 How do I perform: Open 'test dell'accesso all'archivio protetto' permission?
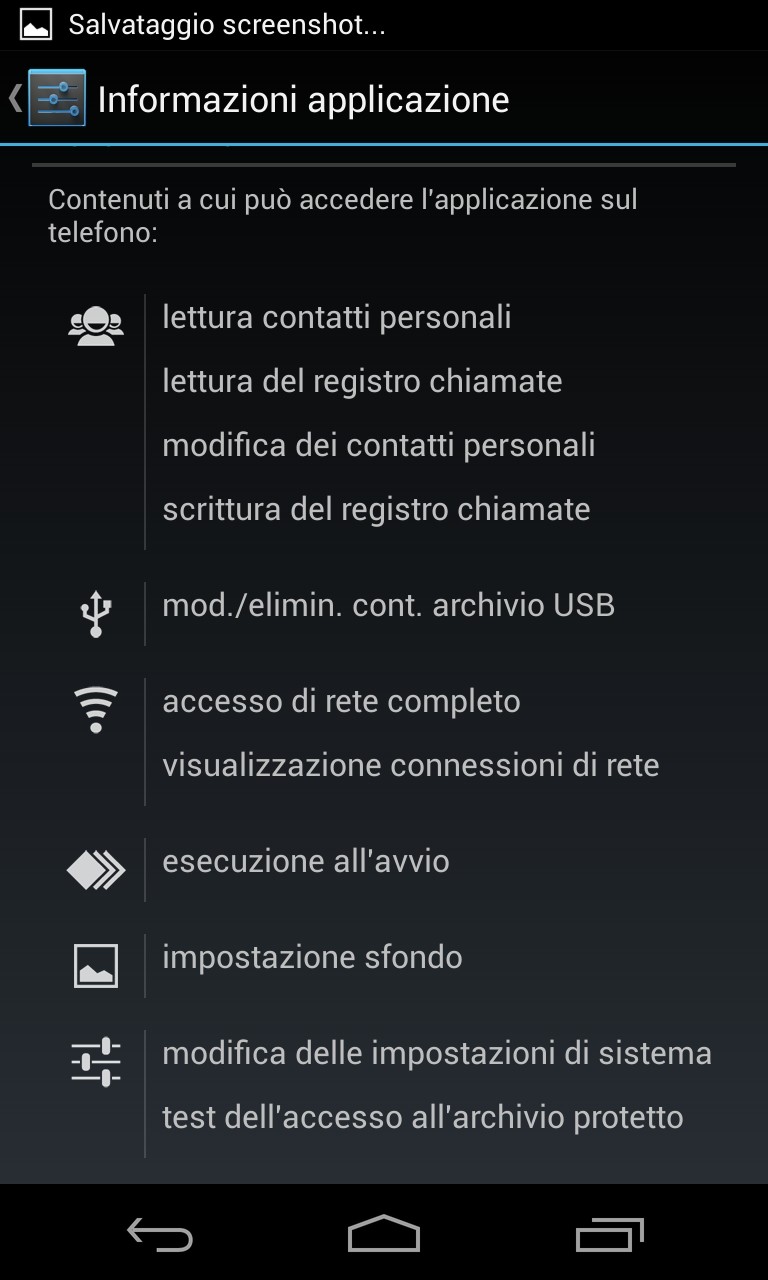point(422,1117)
